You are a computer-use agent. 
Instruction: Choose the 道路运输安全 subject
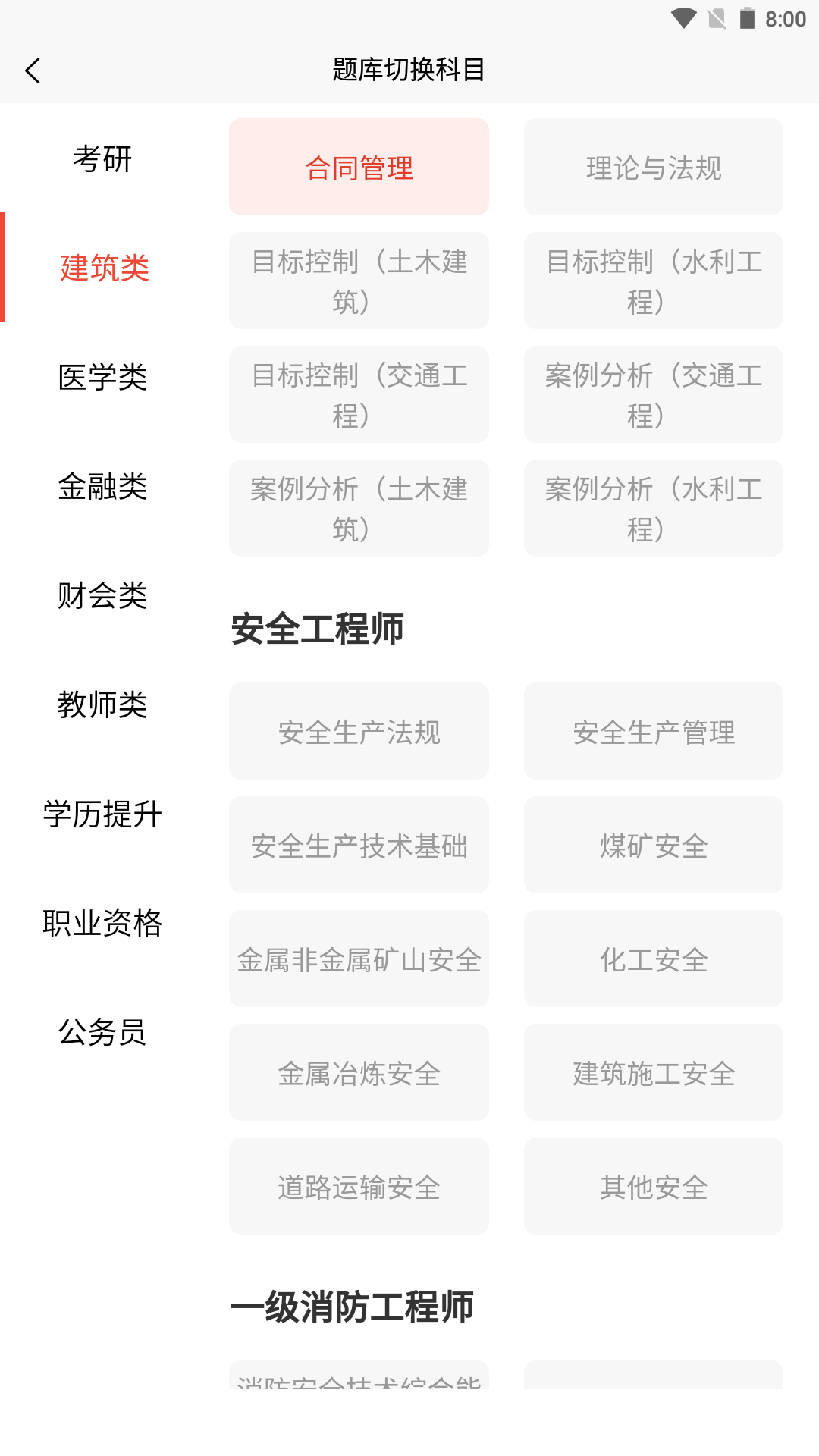point(359,1186)
